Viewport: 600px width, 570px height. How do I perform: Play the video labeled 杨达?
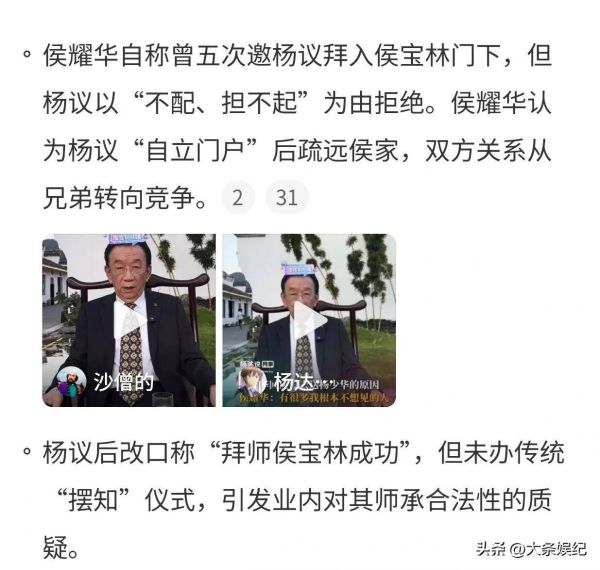[x=308, y=320]
